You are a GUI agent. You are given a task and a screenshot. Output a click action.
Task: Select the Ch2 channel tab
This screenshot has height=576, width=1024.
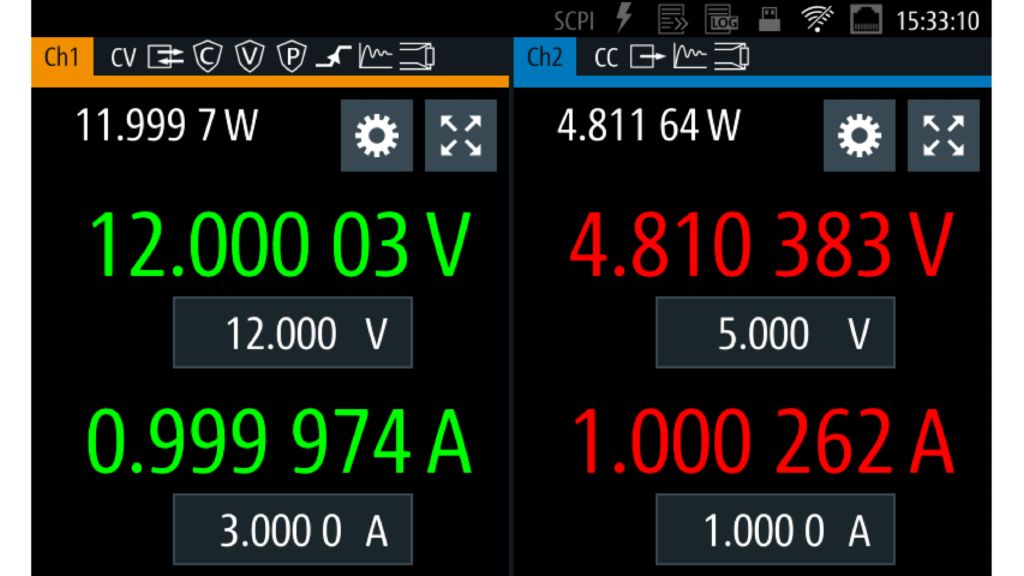pos(544,57)
